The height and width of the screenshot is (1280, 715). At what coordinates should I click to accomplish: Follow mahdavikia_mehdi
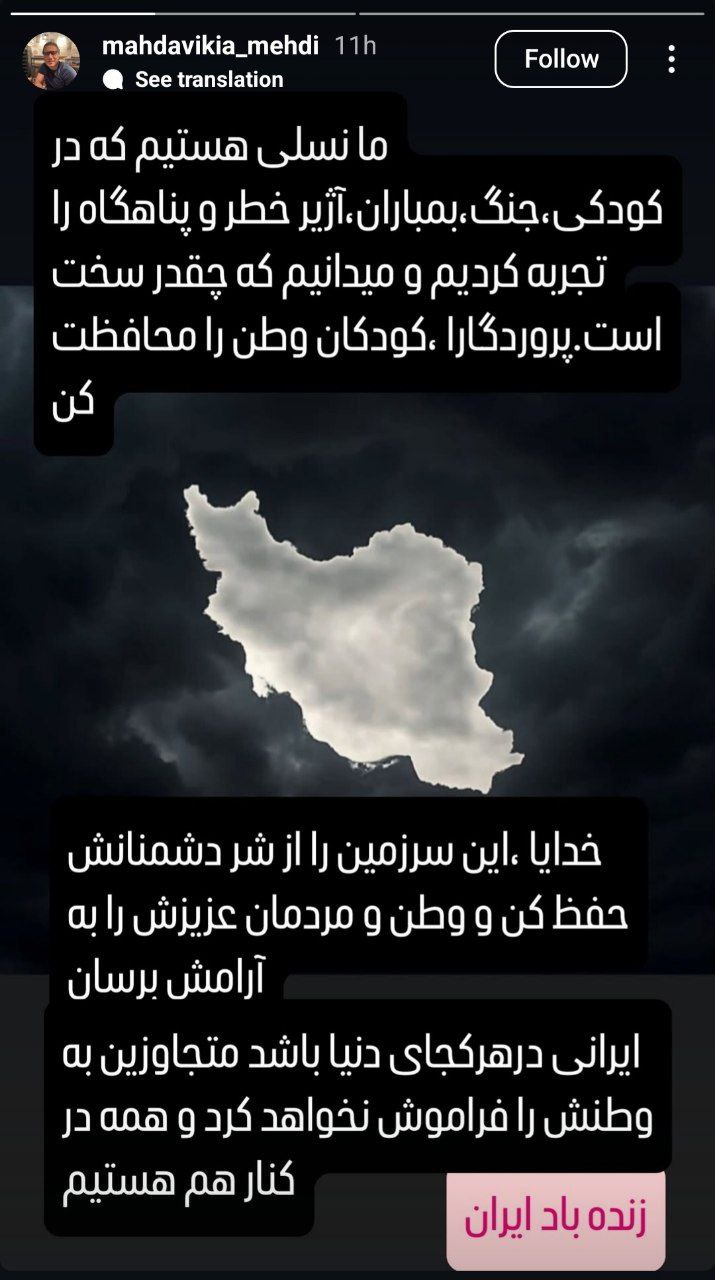[x=561, y=59]
